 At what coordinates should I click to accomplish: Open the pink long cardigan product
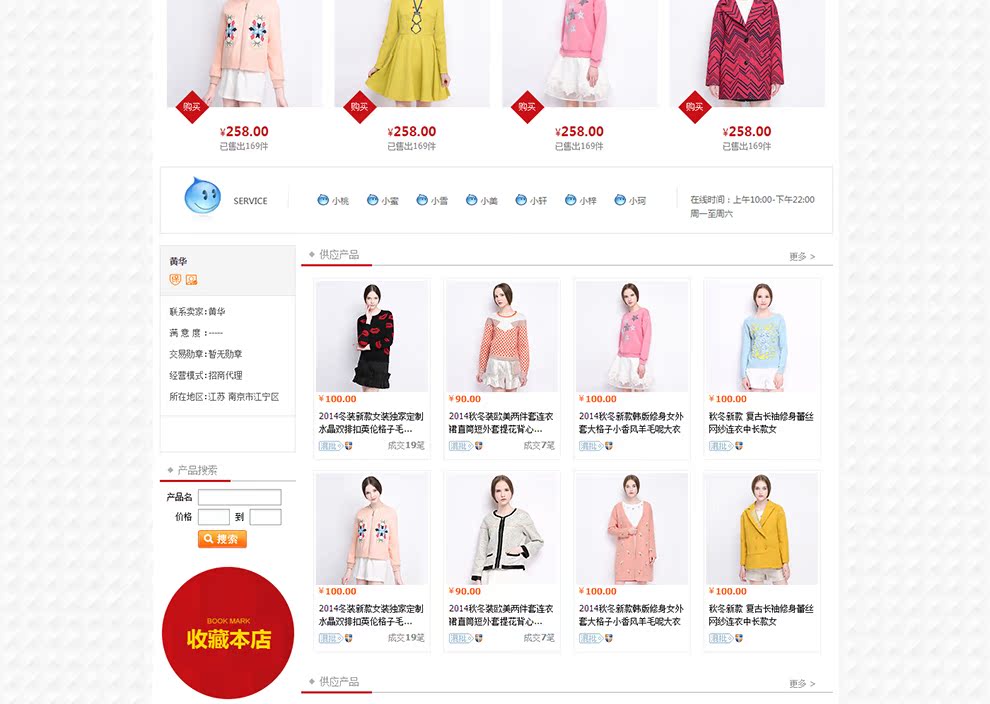[631, 529]
